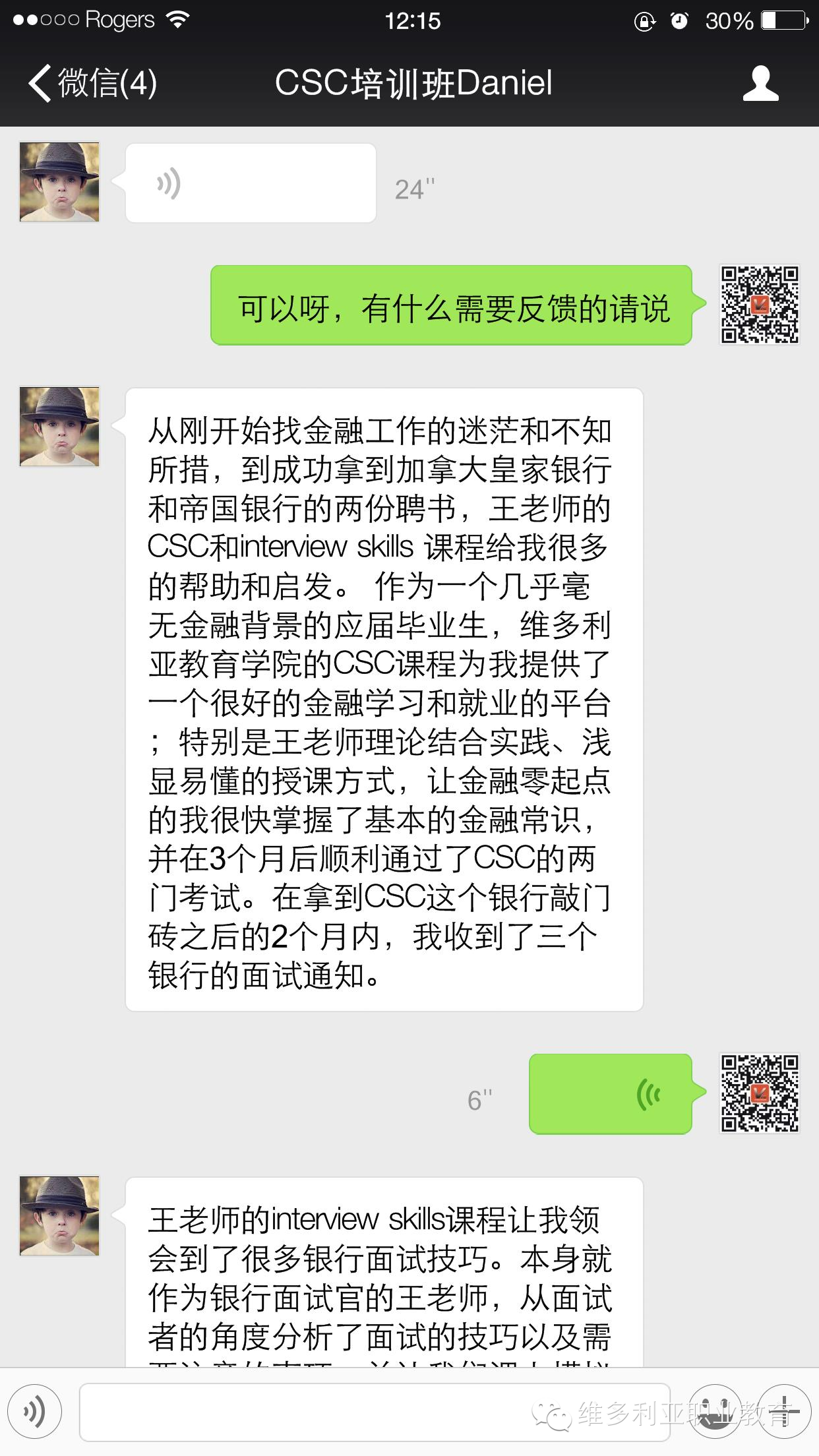The width and height of the screenshot is (819, 1456).
Task: Go back to the 微信 chat list
Action: (92, 84)
